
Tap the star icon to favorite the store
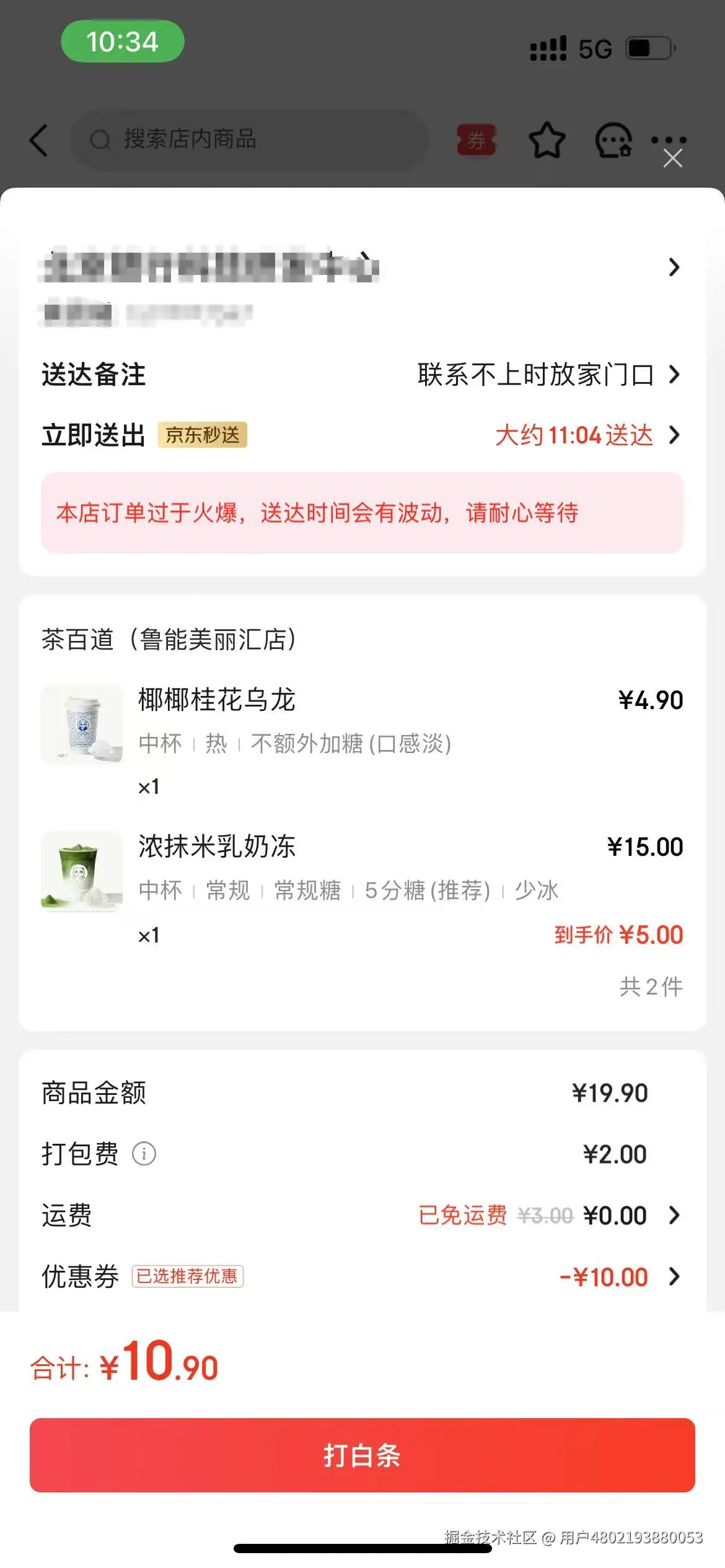pos(548,141)
